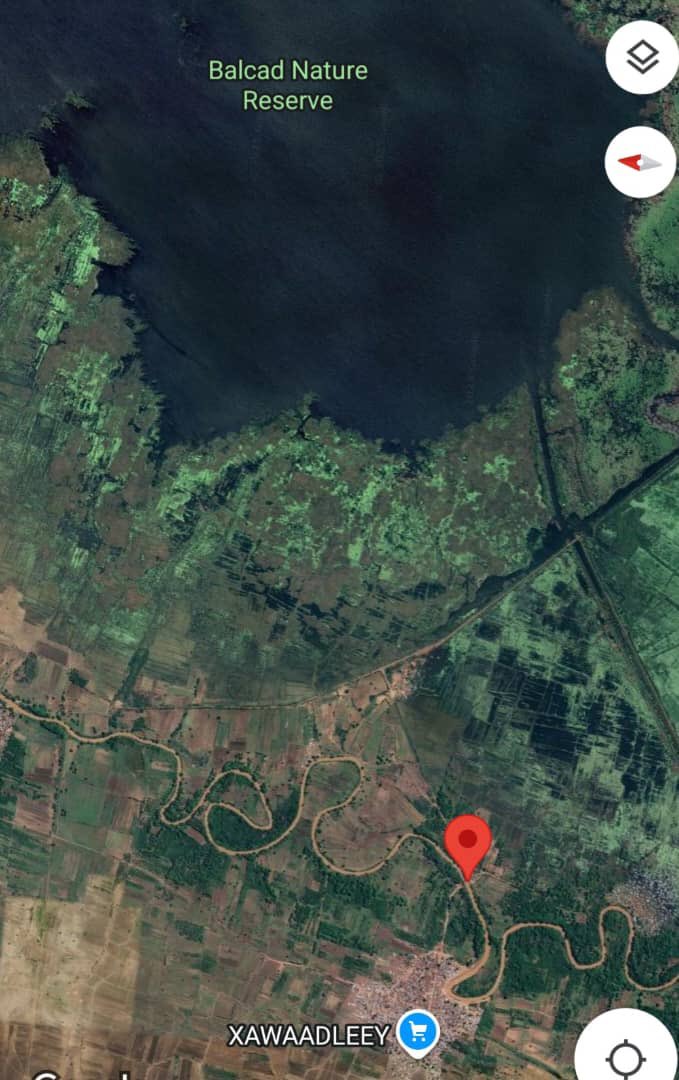
Task: Open the Xawaadleey shopping marker
Action: pos(418,1032)
